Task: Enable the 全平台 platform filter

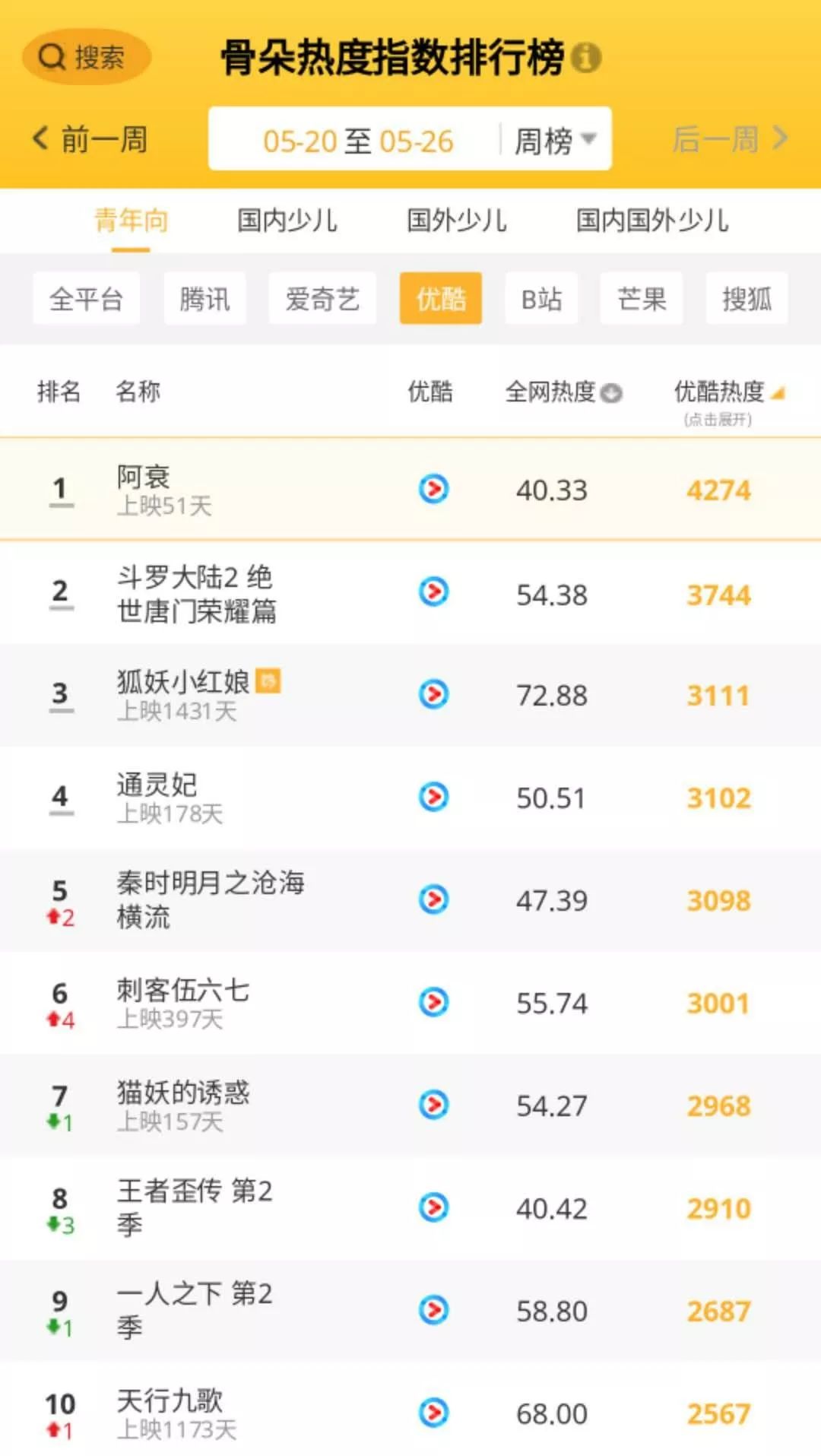Action: [x=86, y=298]
